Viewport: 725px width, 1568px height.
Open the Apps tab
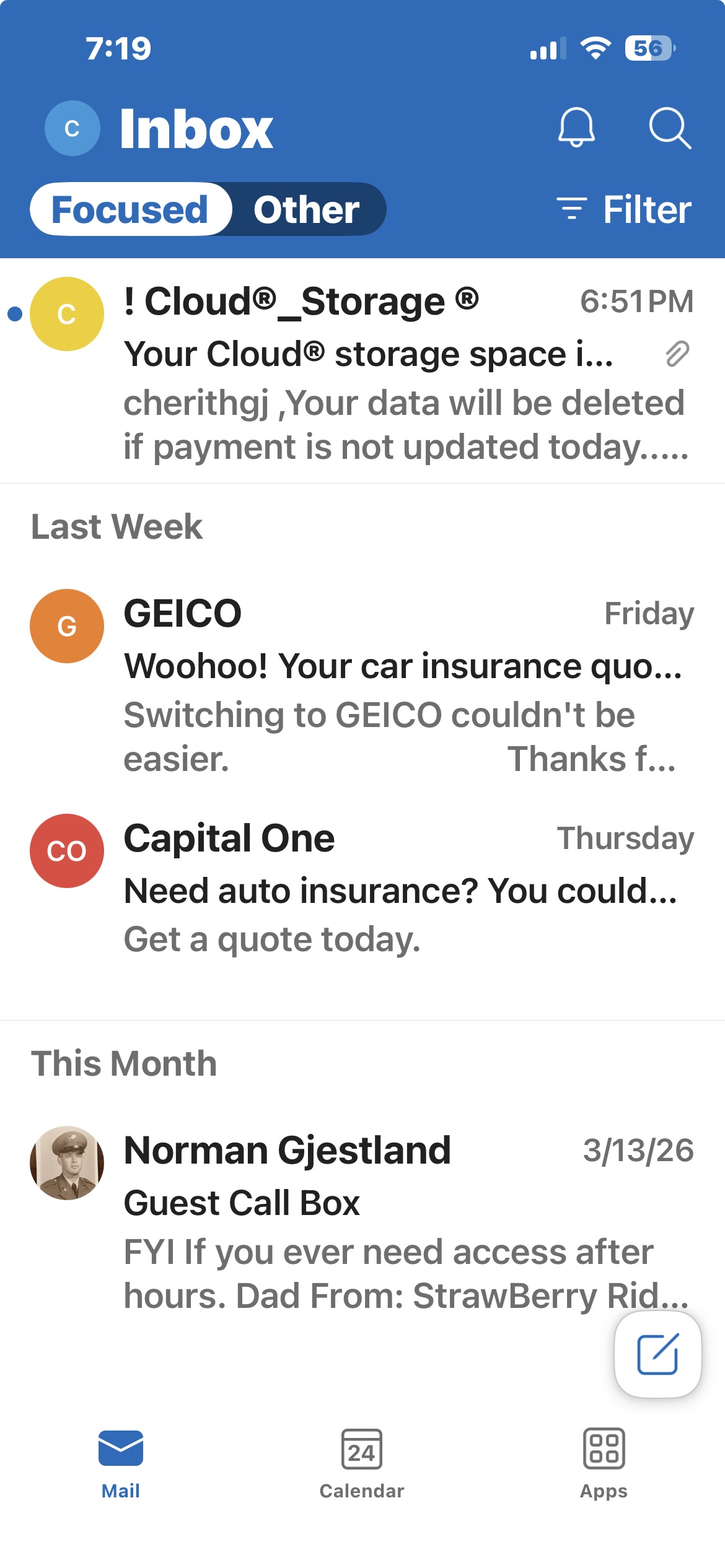[x=604, y=1464]
